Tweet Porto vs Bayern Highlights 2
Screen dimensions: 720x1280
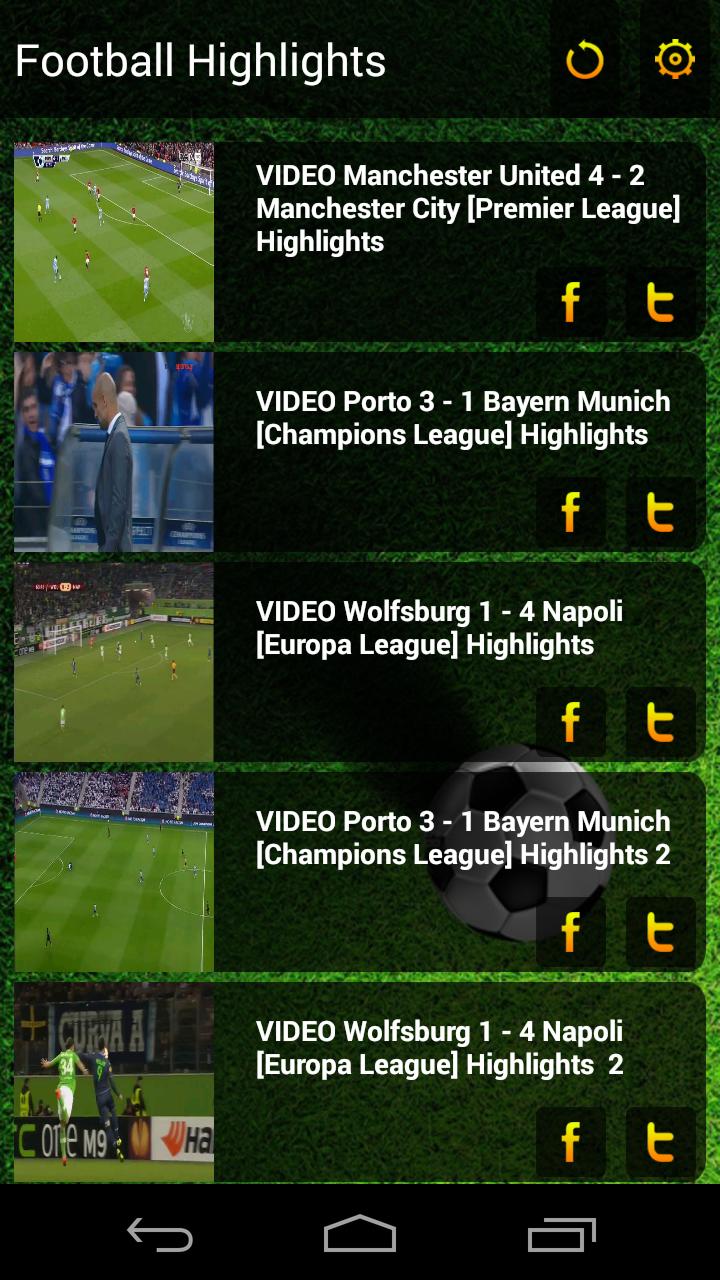660,932
